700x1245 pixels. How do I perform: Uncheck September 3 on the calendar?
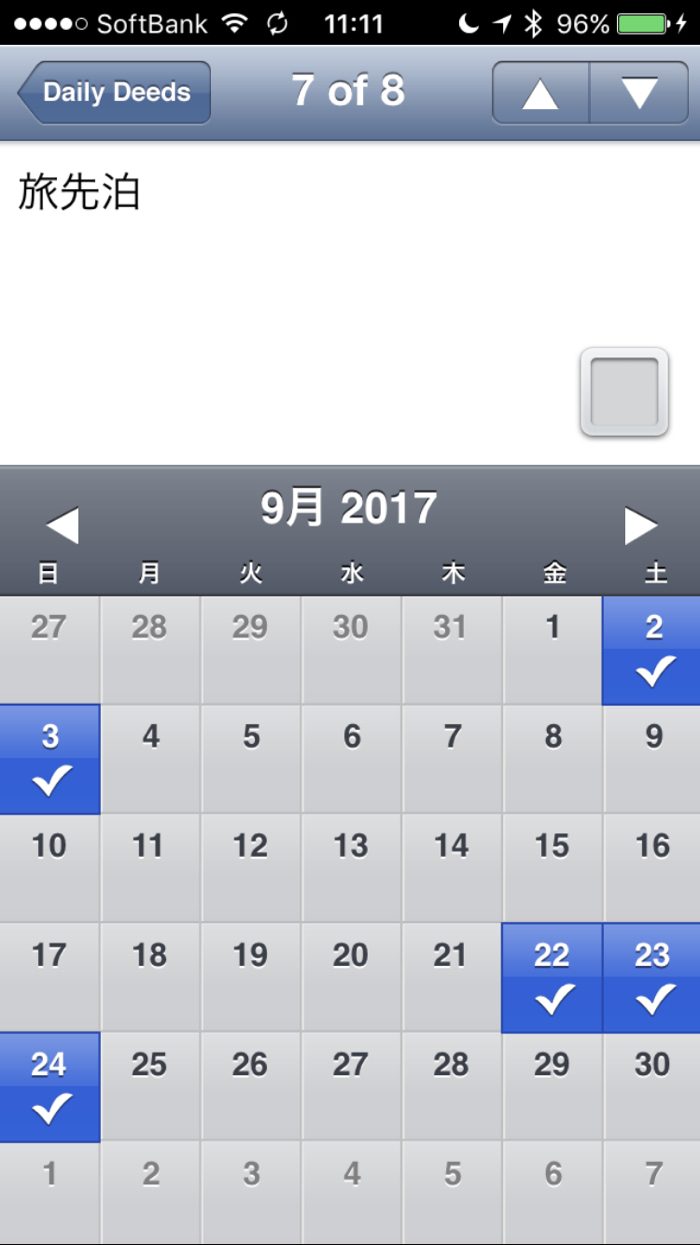(x=50, y=759)
